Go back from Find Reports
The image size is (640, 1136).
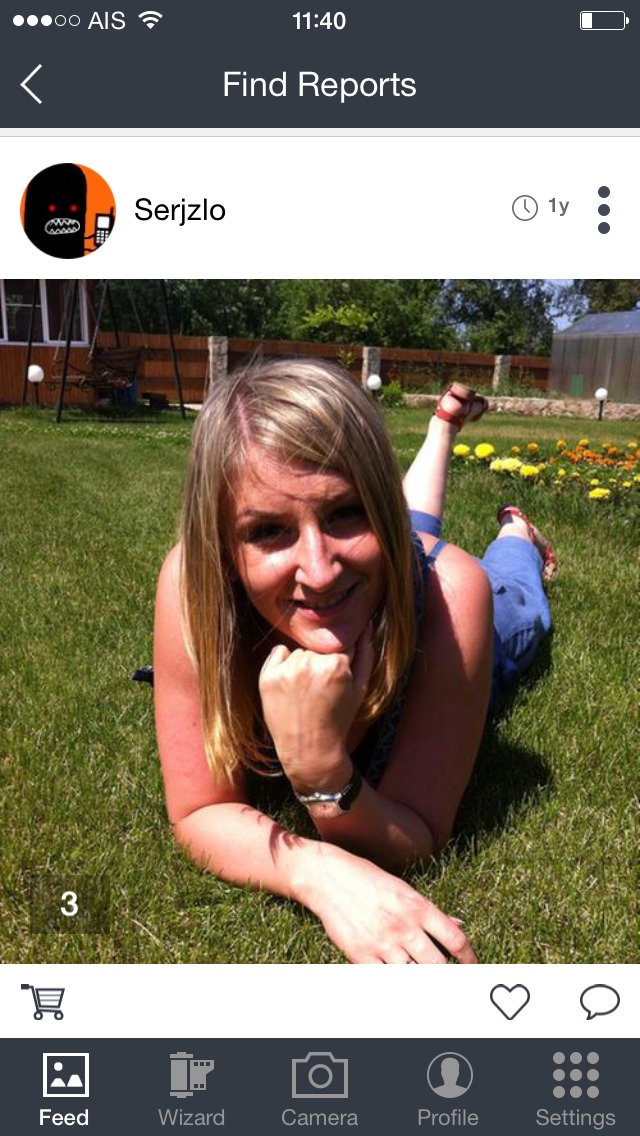[31, 84]
